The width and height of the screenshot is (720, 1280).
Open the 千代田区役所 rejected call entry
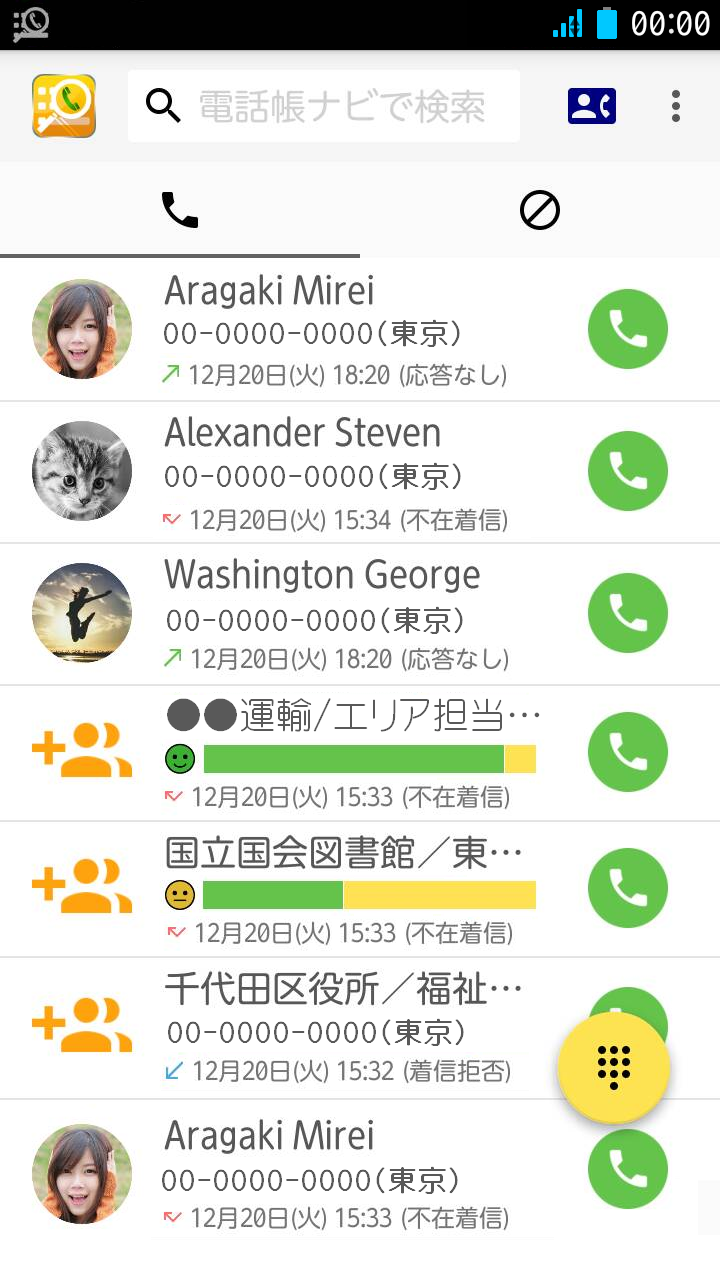340,1028
